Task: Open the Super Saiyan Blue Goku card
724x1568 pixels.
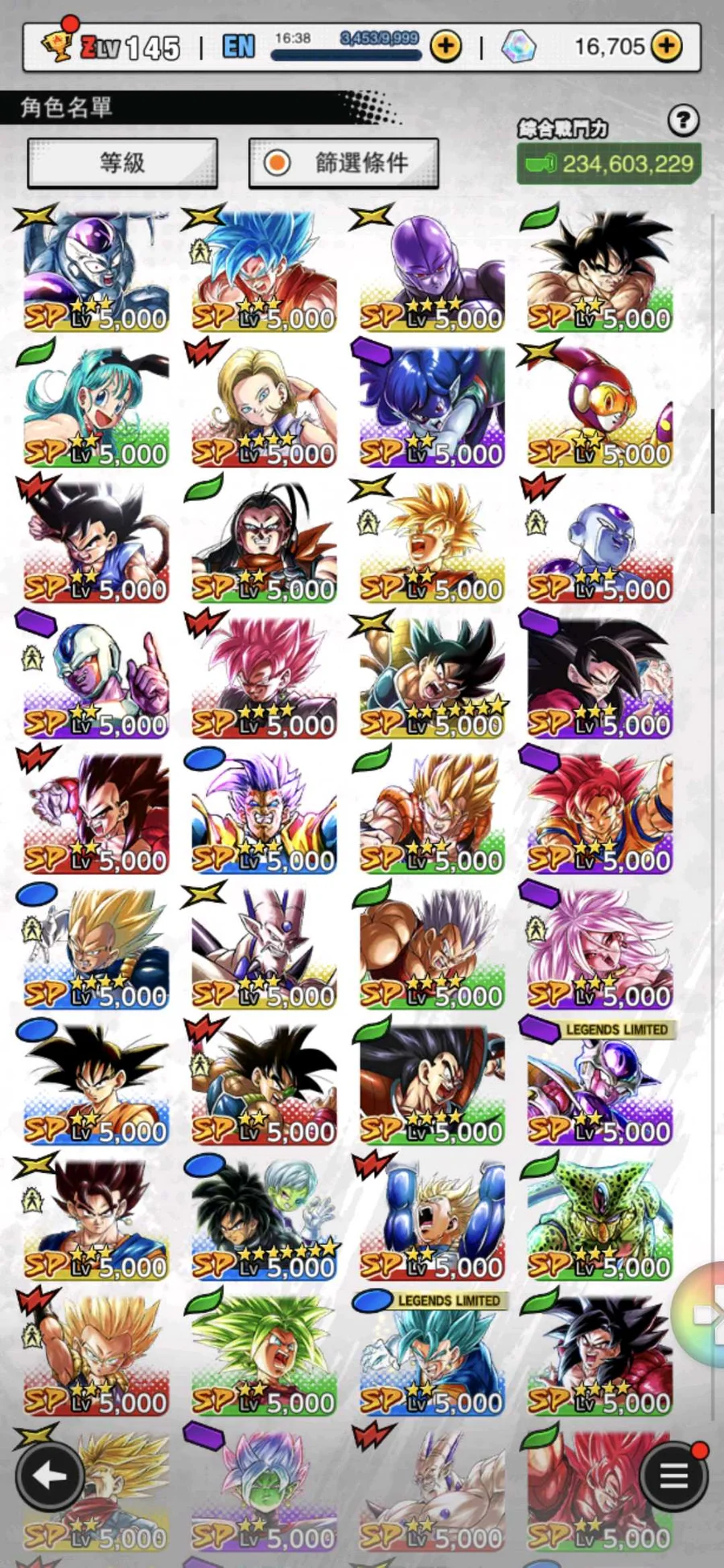Action: pyautogui.click(x=264, y=271)
